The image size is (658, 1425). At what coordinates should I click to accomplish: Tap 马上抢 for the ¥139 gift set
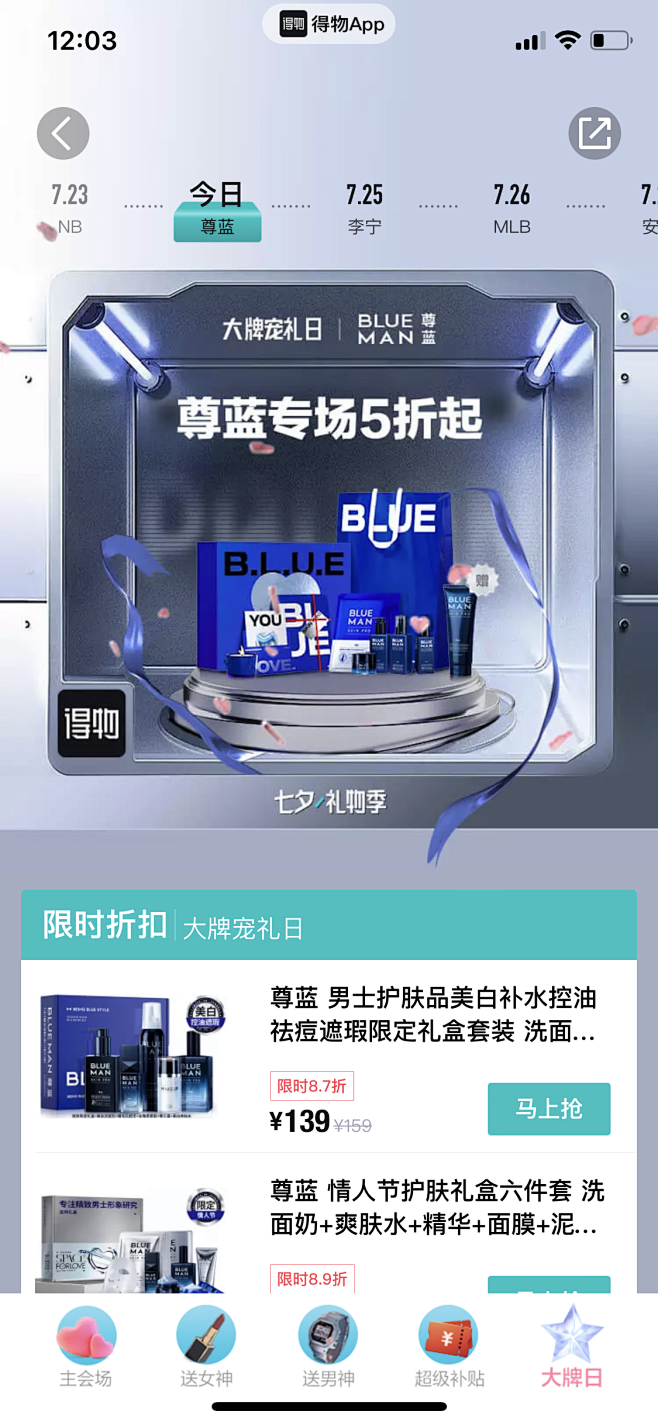point(548,1109)
